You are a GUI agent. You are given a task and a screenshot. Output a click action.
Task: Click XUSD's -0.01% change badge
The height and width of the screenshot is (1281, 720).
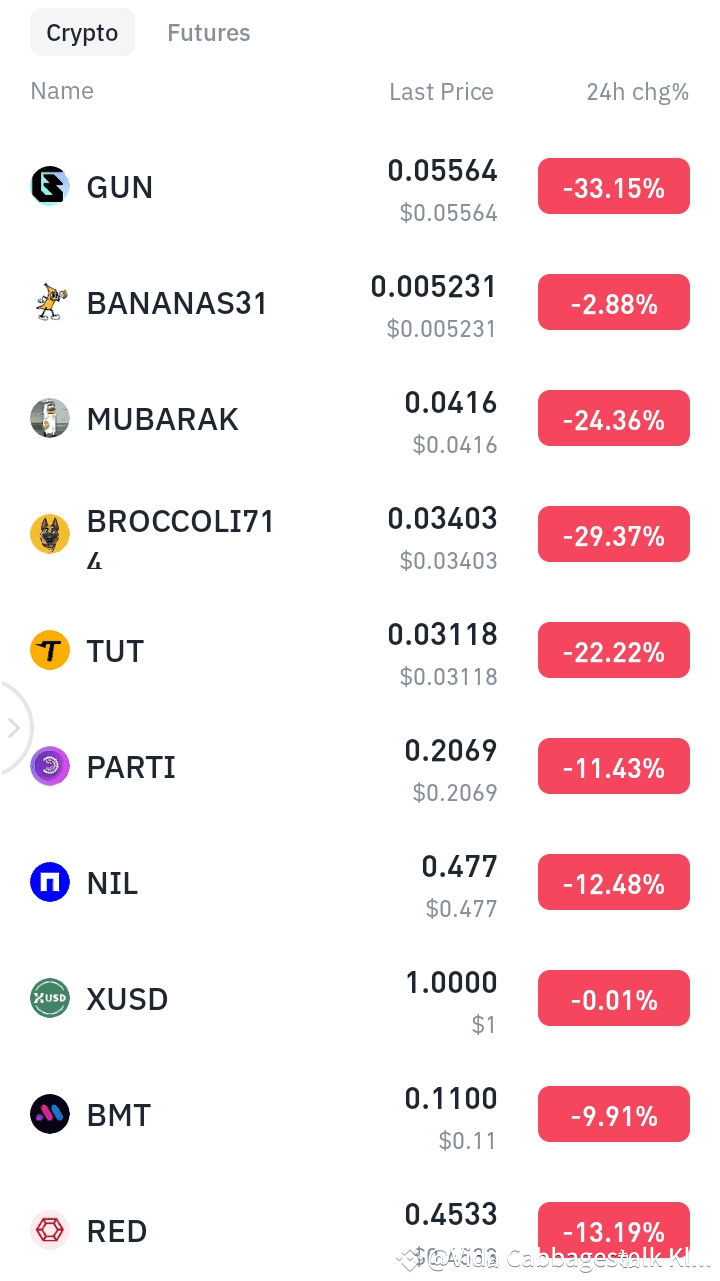point(613,998)
